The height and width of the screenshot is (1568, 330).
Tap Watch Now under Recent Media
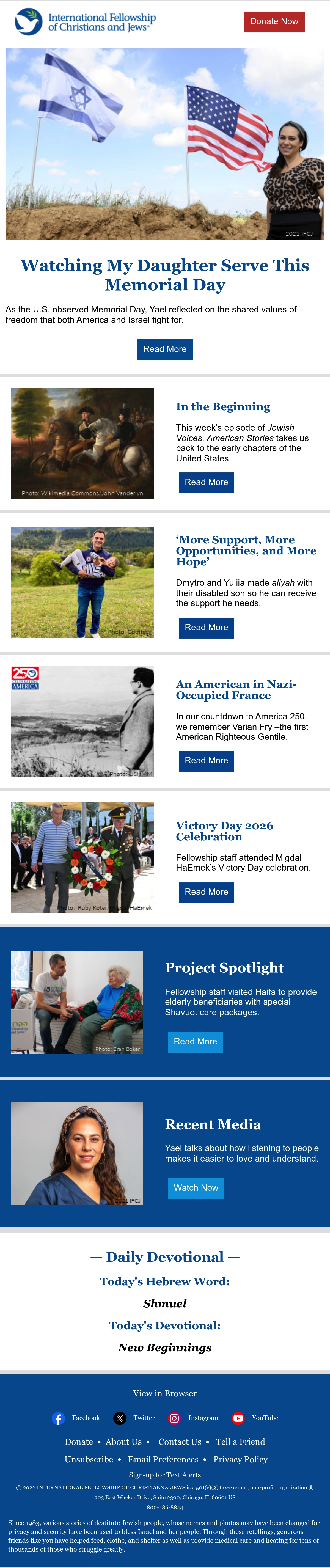[196, 1188]
